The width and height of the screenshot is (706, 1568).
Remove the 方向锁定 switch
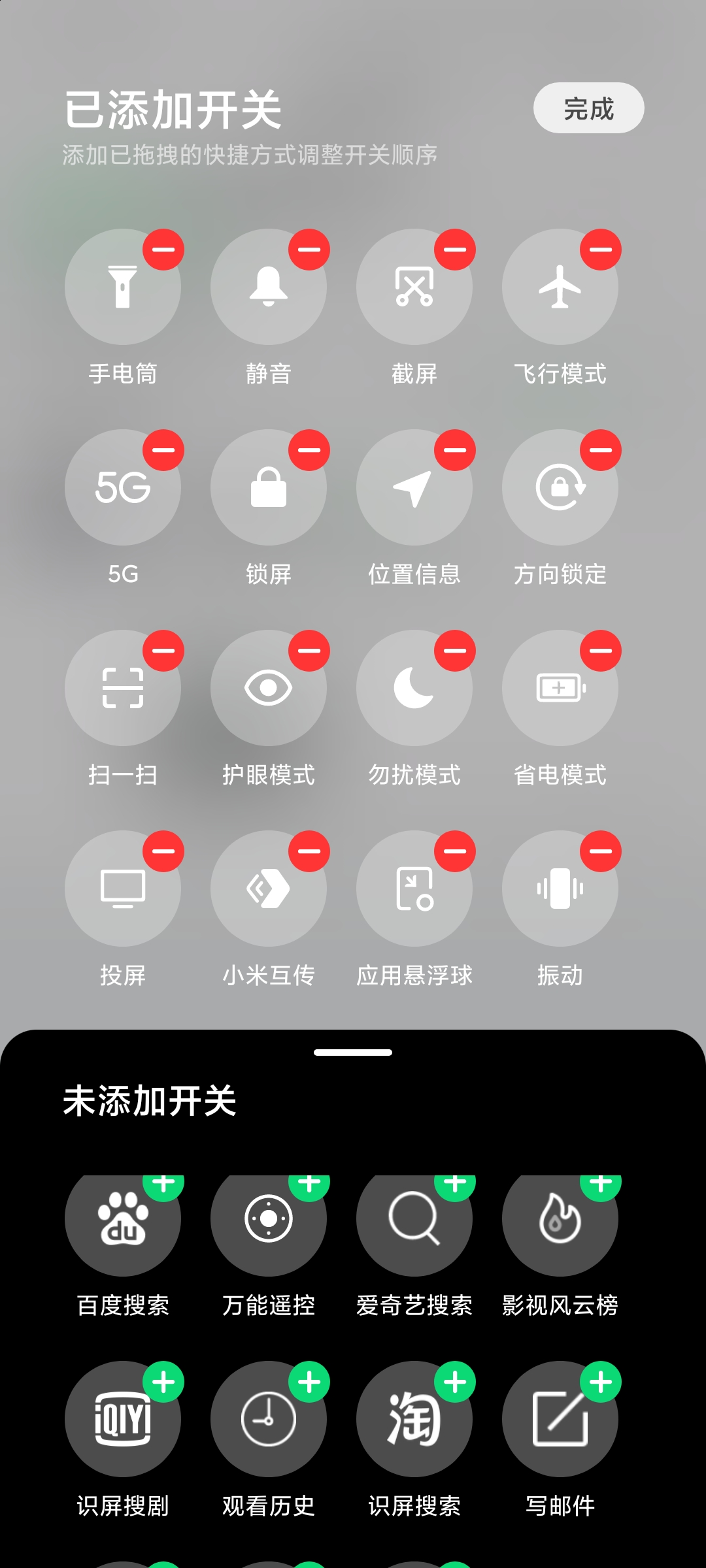tap(601, 450)
